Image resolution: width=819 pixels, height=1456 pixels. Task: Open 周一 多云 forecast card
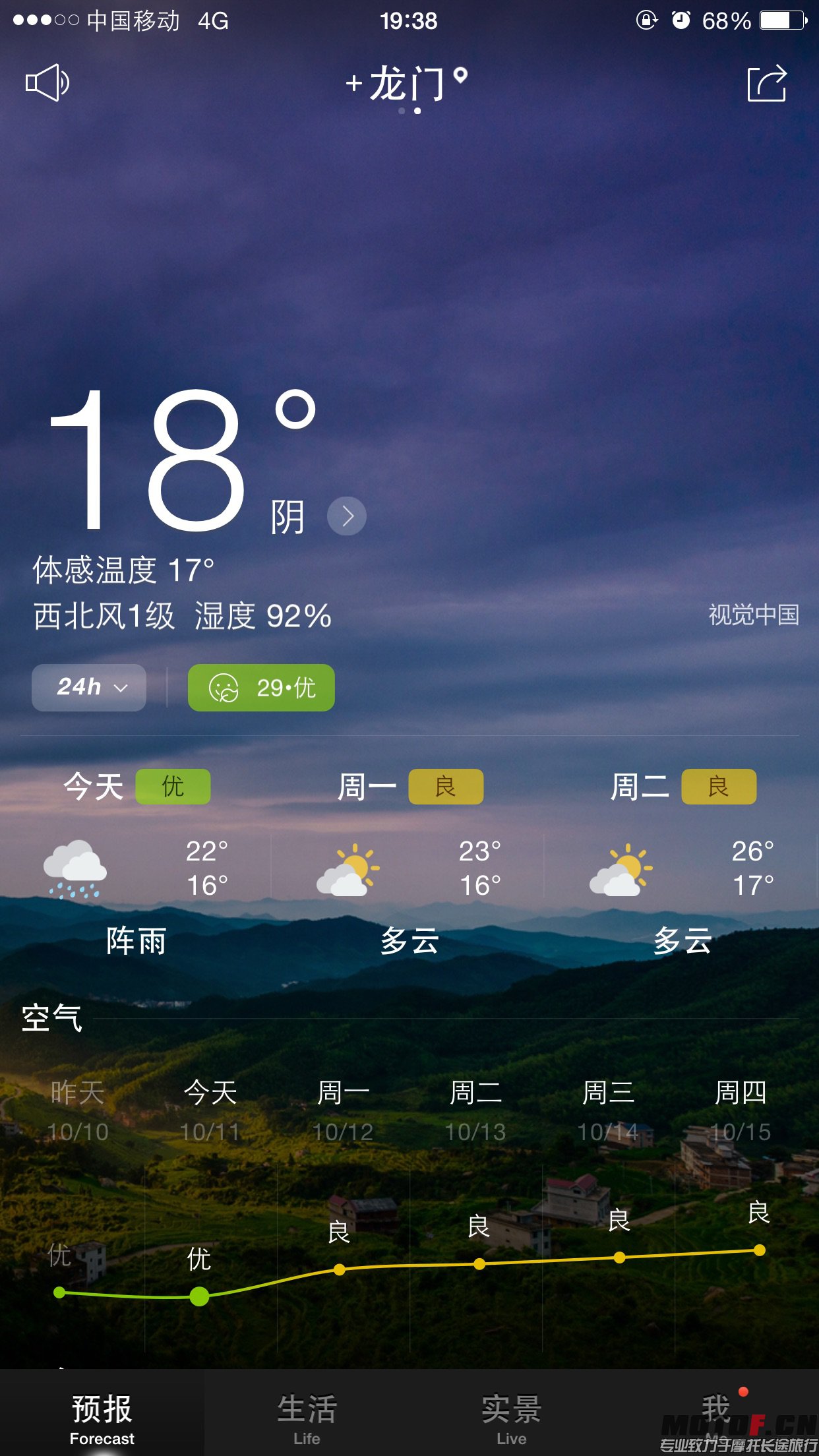pyautogui.click(x=409, y=864)
